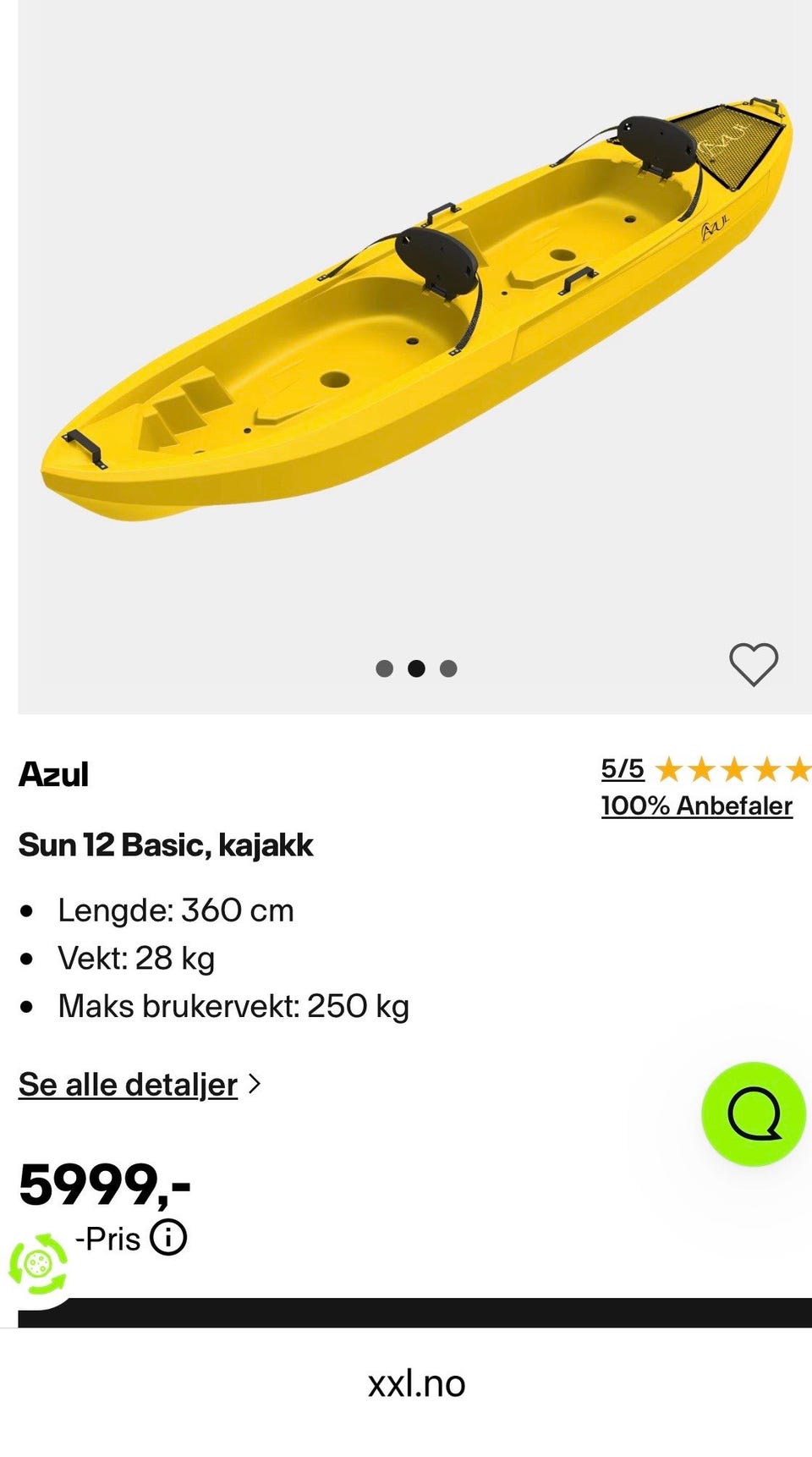Open the 100% Anbefaler reviews link

(697, 805)
